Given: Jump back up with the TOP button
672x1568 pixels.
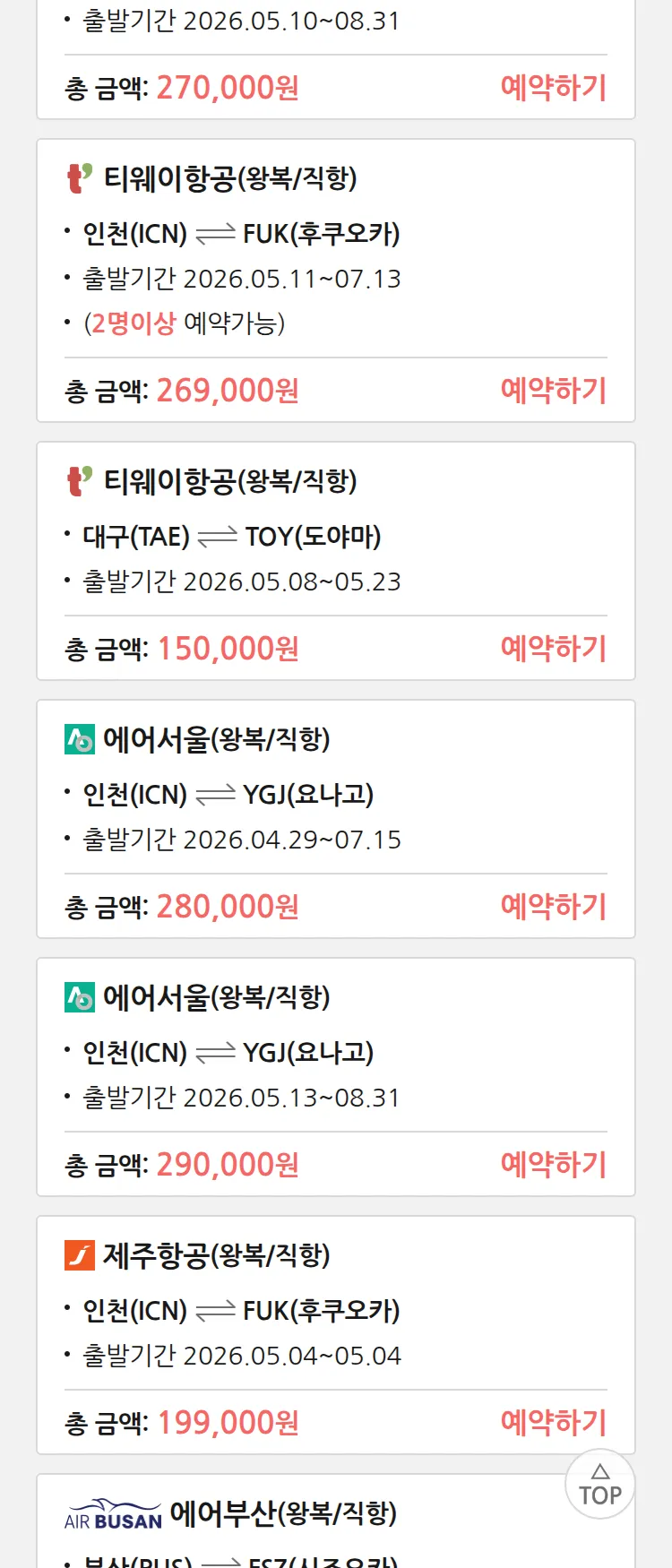Looking at the screenshot, I should tap(600, 1485).
